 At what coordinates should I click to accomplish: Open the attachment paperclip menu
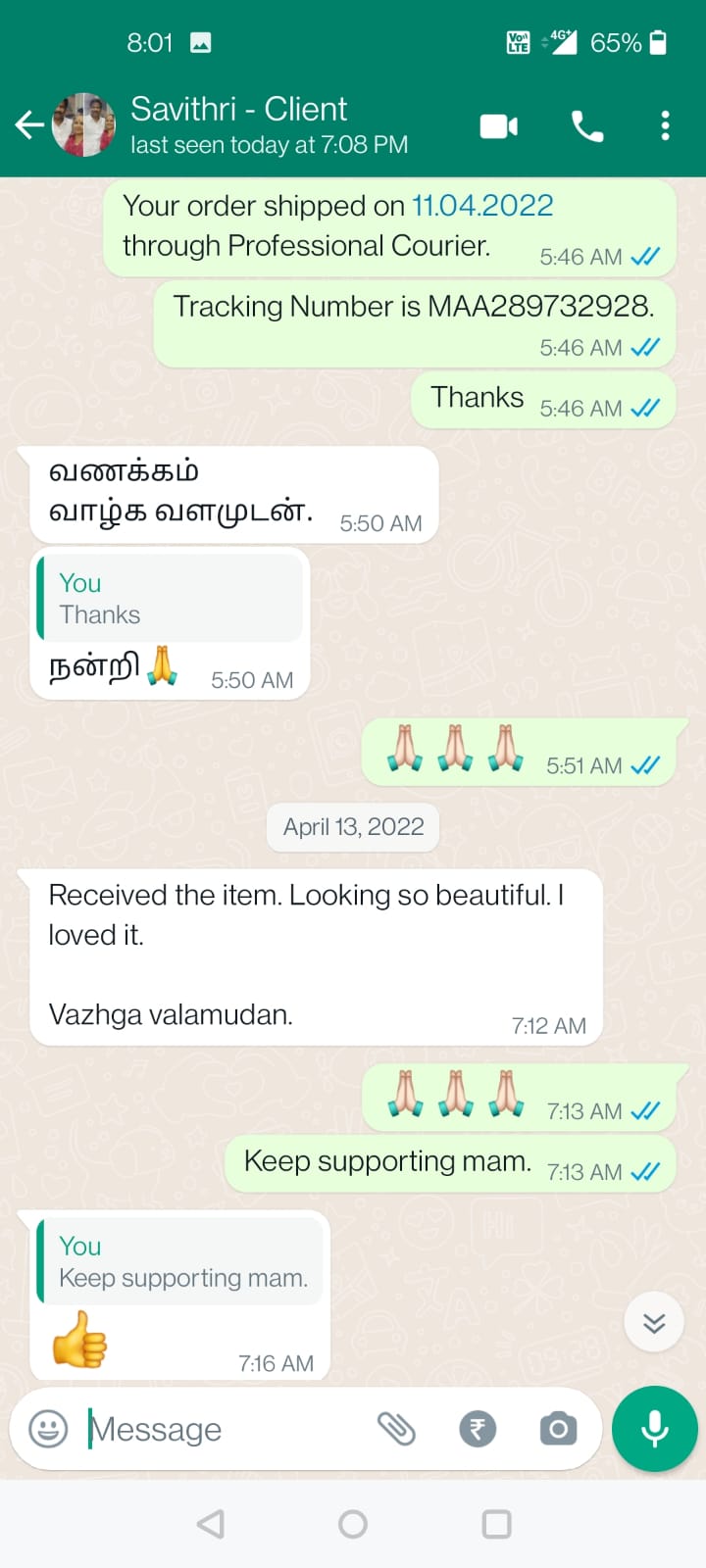pyautogui.click(x=397, y=1429)
